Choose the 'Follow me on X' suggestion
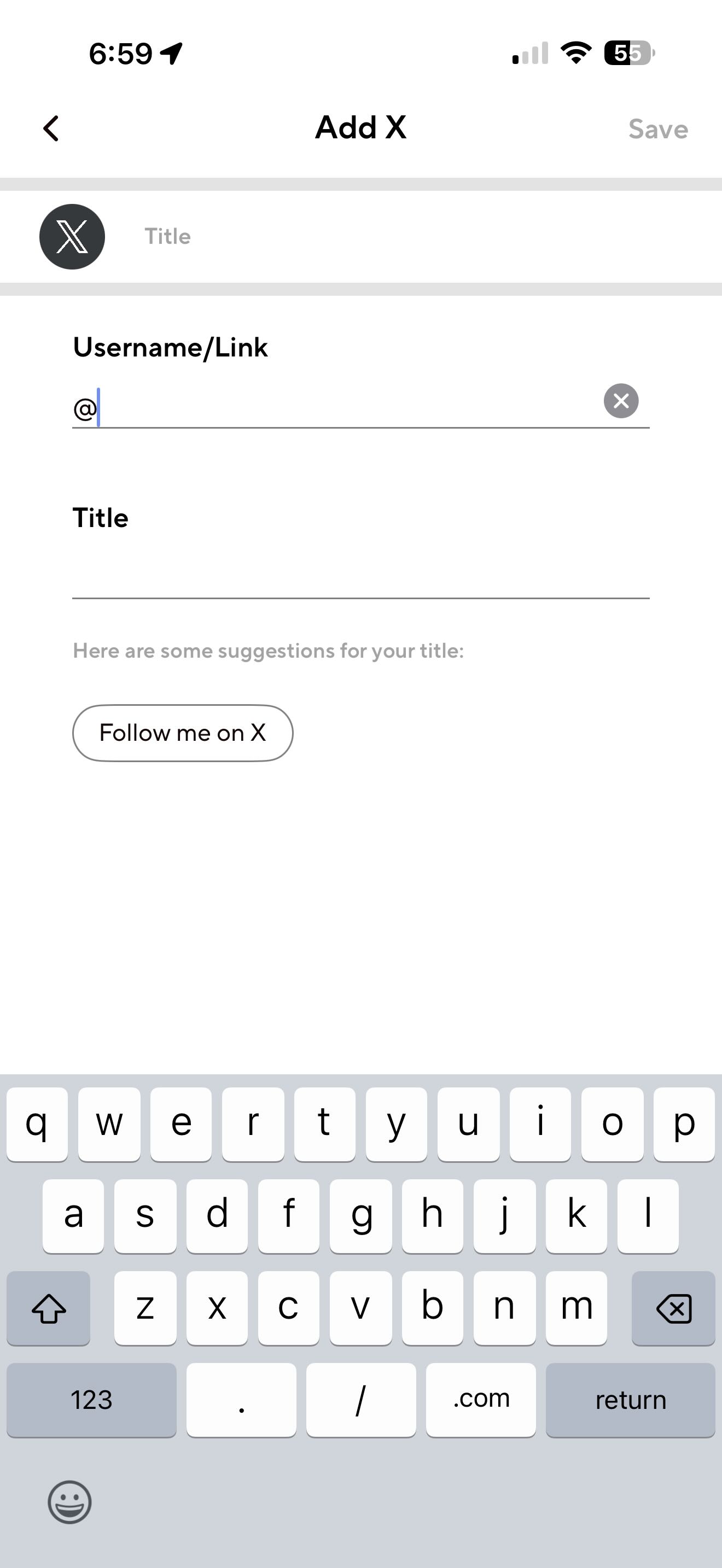 click(x=183, y=733)
